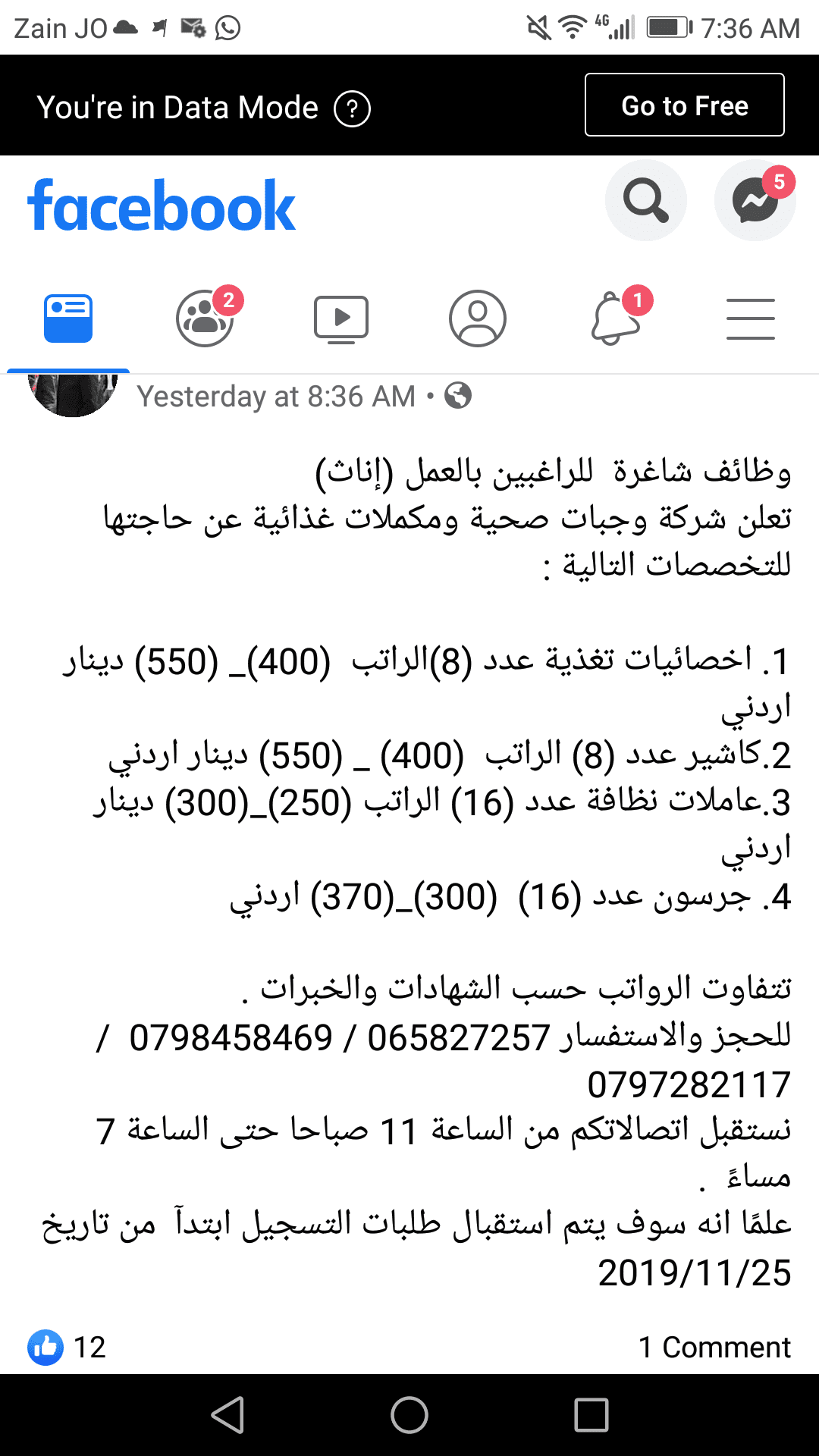Search Facebook with the magnifier icon
Image resolution: width=819 pixels, height=1456 pixels.
click(x=645, y=200)
